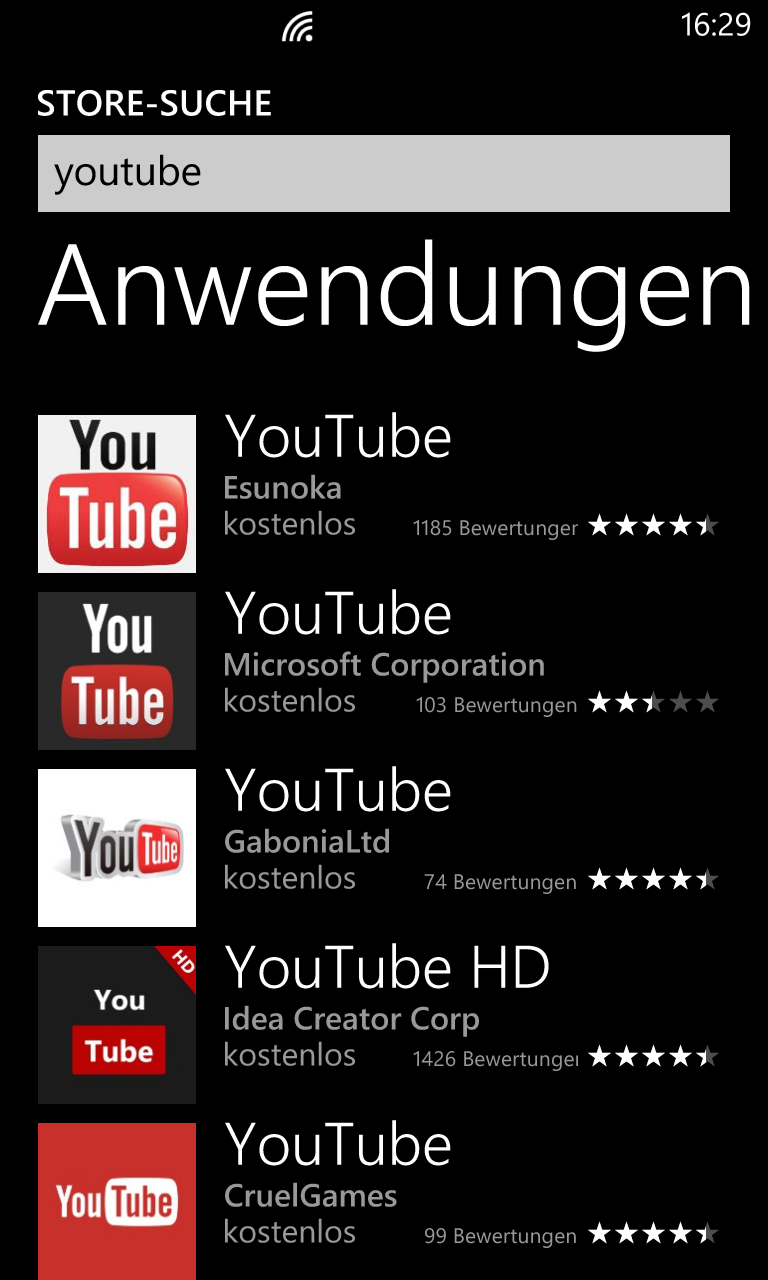Open the YouTube app by Esunoka
The height and width of the screenshot is (1280, 768).
(x=384, y=494)
